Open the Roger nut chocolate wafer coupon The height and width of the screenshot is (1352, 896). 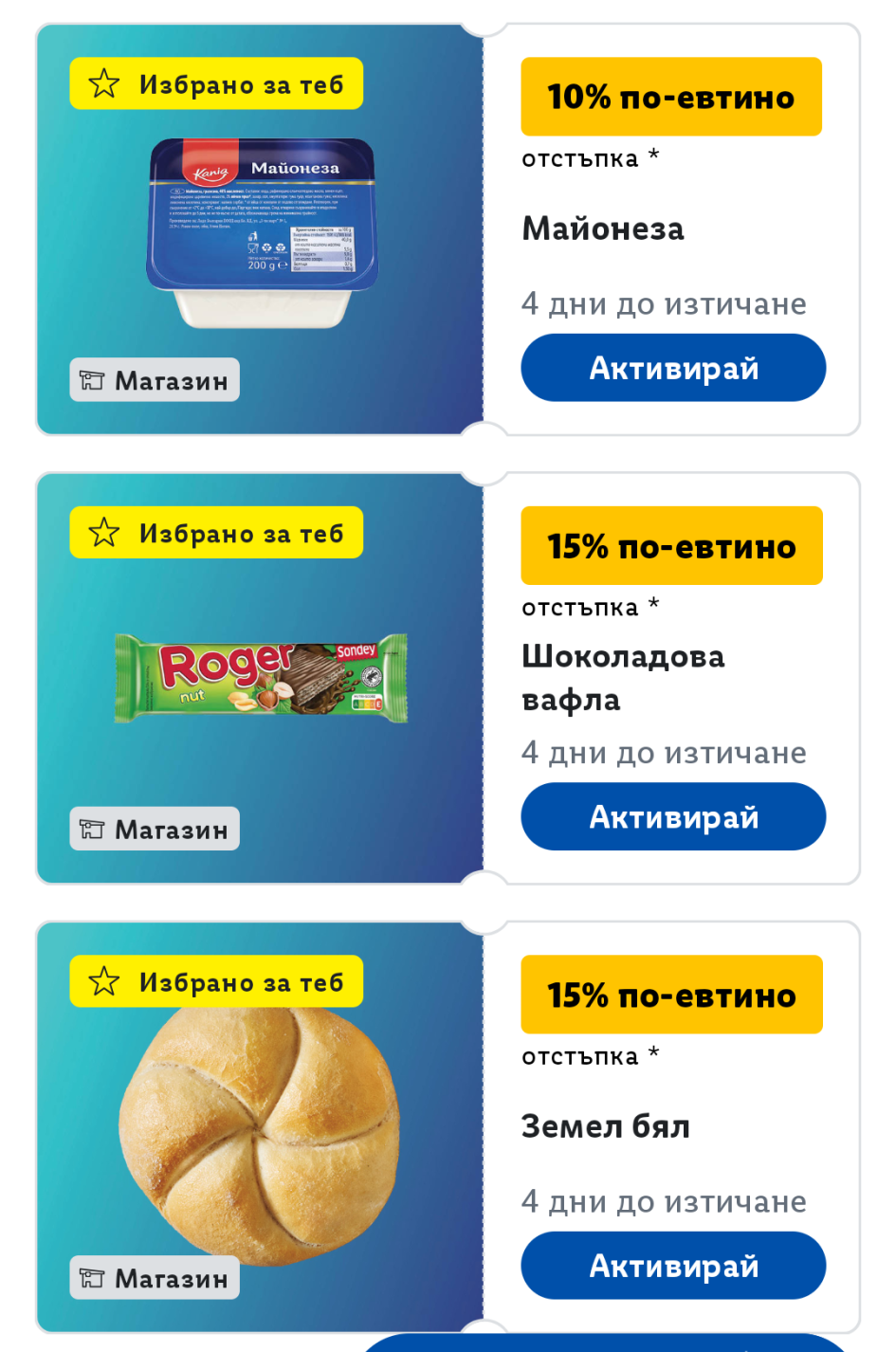[262, 679]
